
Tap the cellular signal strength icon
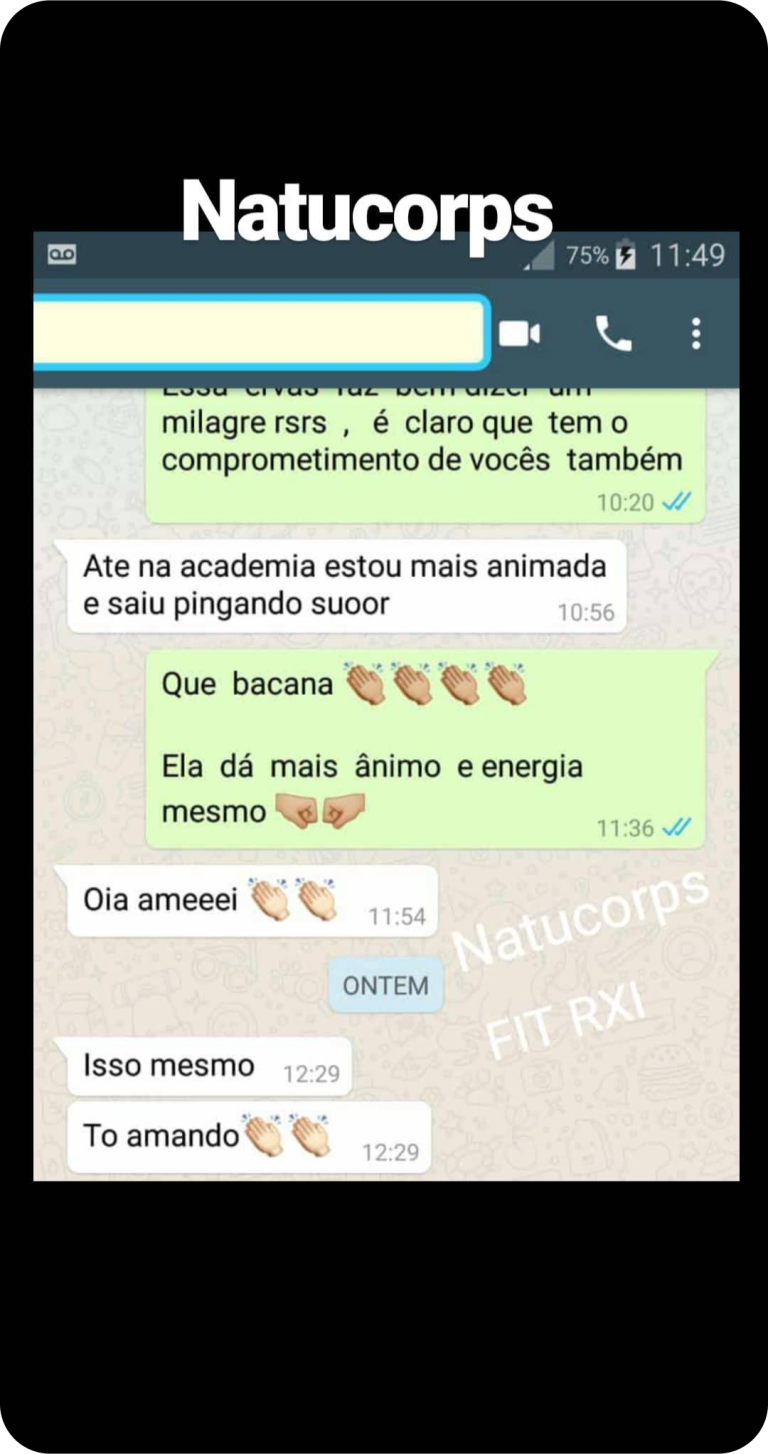(x=540, y=257)
